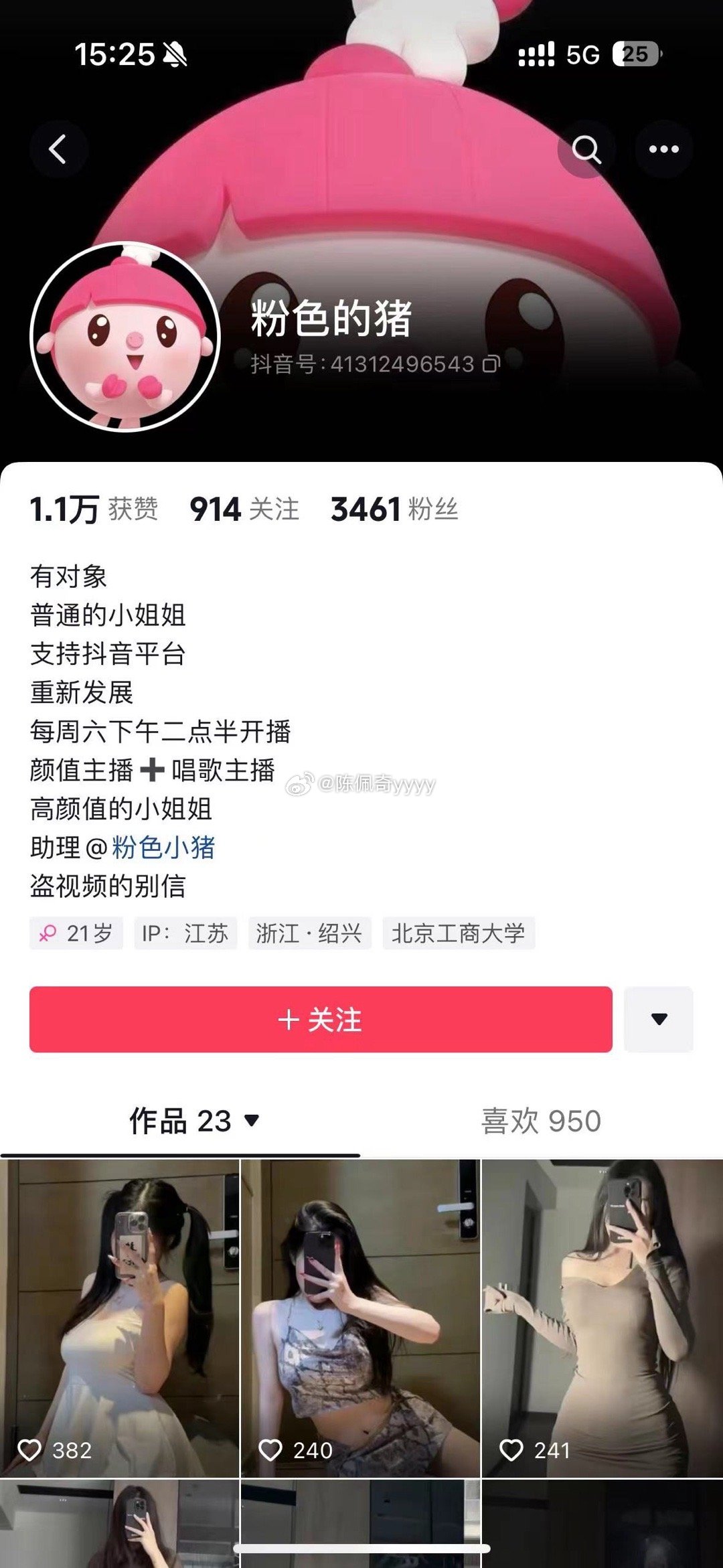Open the video with 240 likes
Screen dimensions: 723x1568
tap(360, 1318)
